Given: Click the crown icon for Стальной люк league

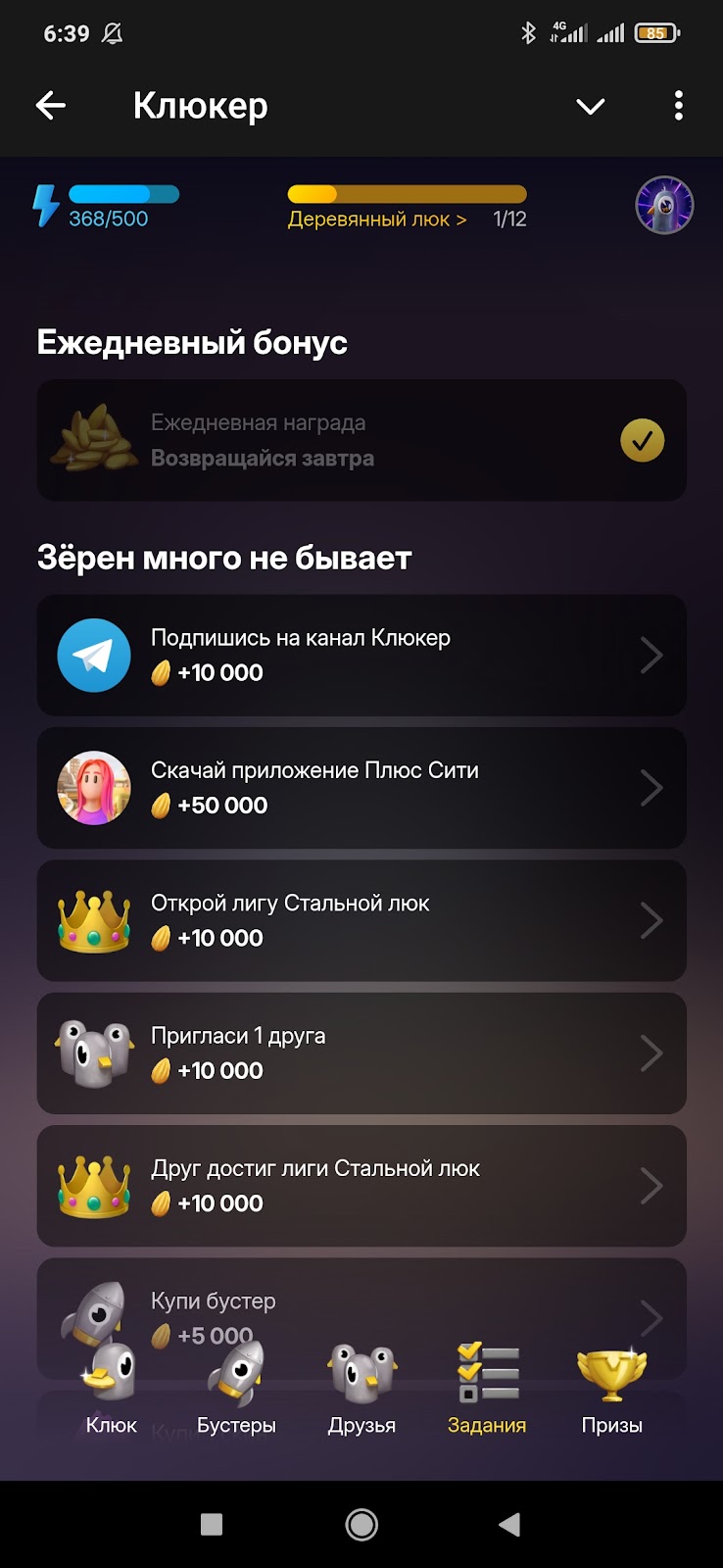Looking at the screenshot, I should tap(94, 919).
